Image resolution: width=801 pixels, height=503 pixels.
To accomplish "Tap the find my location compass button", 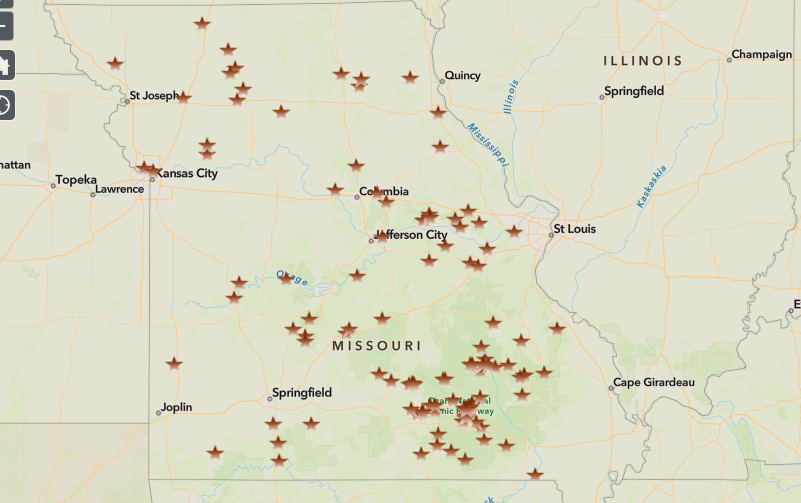I will [4, 103].
